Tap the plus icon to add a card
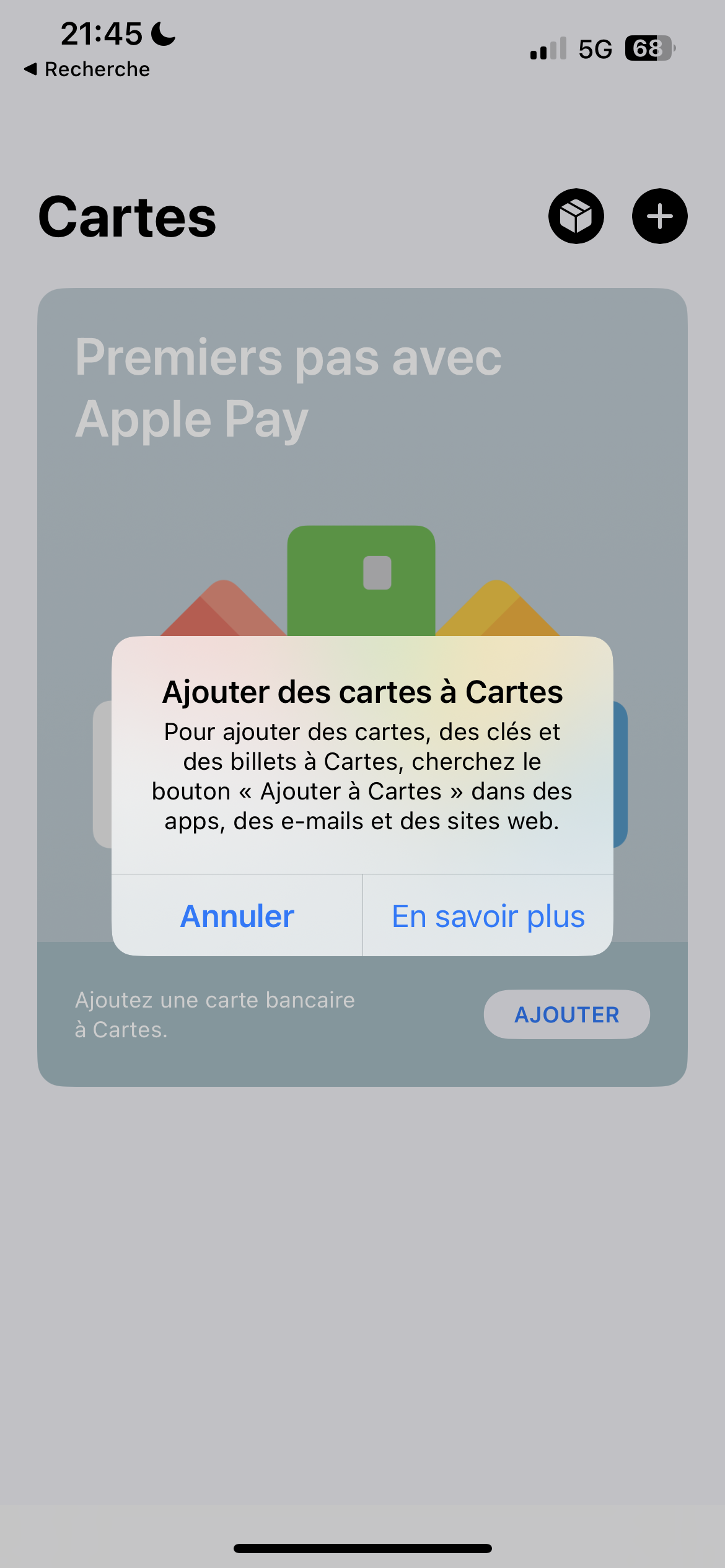This screenshot has width=725, height=1568. pos(659,216)
